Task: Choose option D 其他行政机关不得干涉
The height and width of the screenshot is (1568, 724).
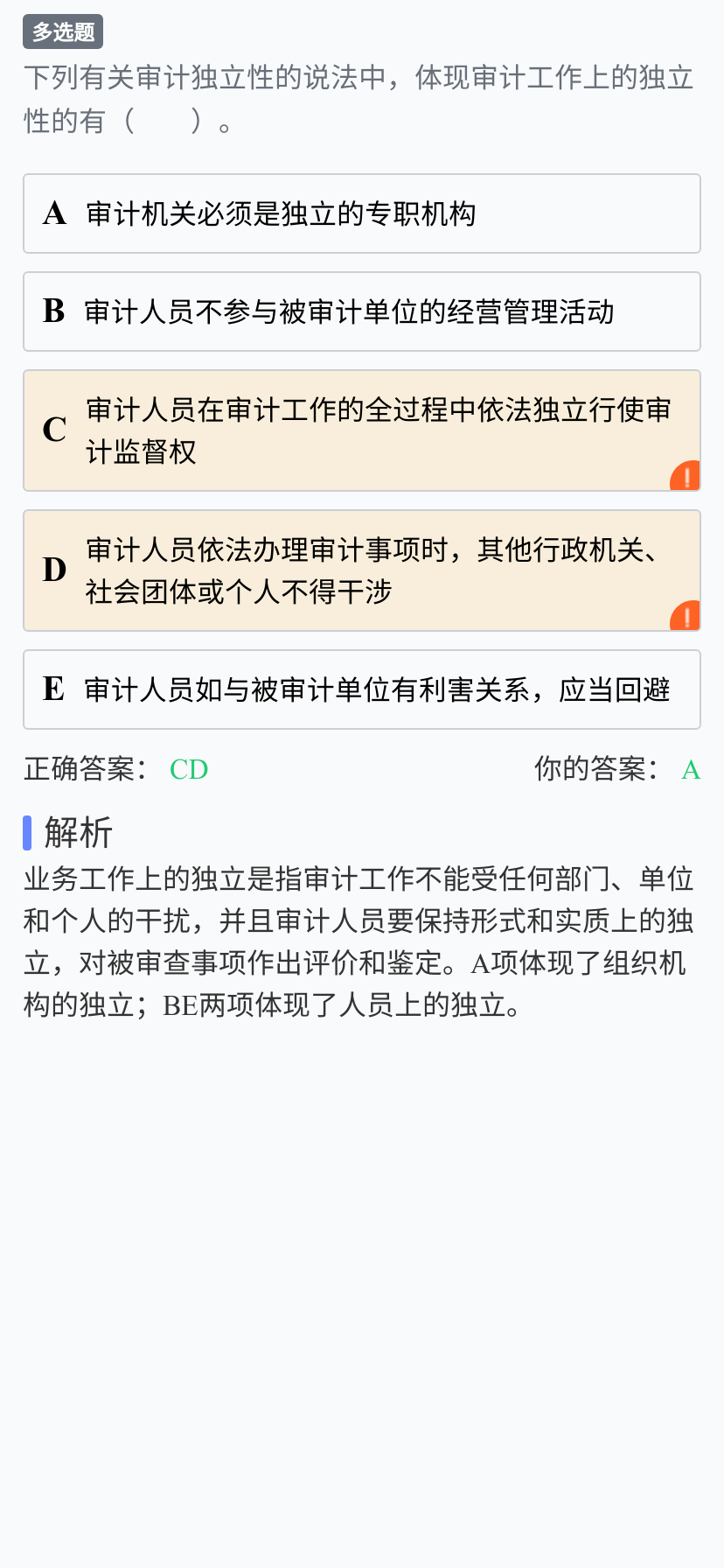Action: pyautogui.click(x=362, y=570)
